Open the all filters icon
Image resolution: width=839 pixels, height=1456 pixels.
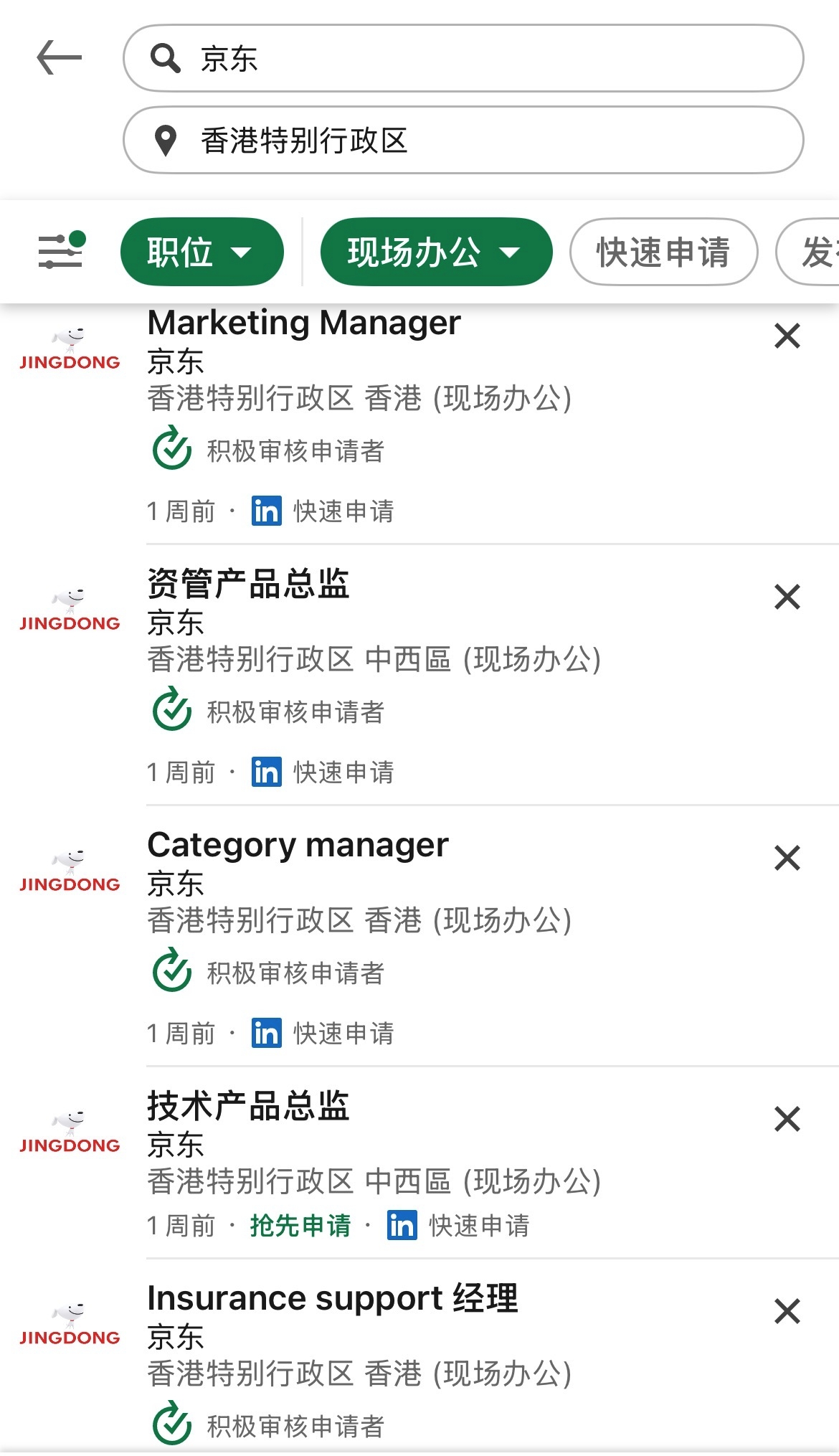[61, 251]
